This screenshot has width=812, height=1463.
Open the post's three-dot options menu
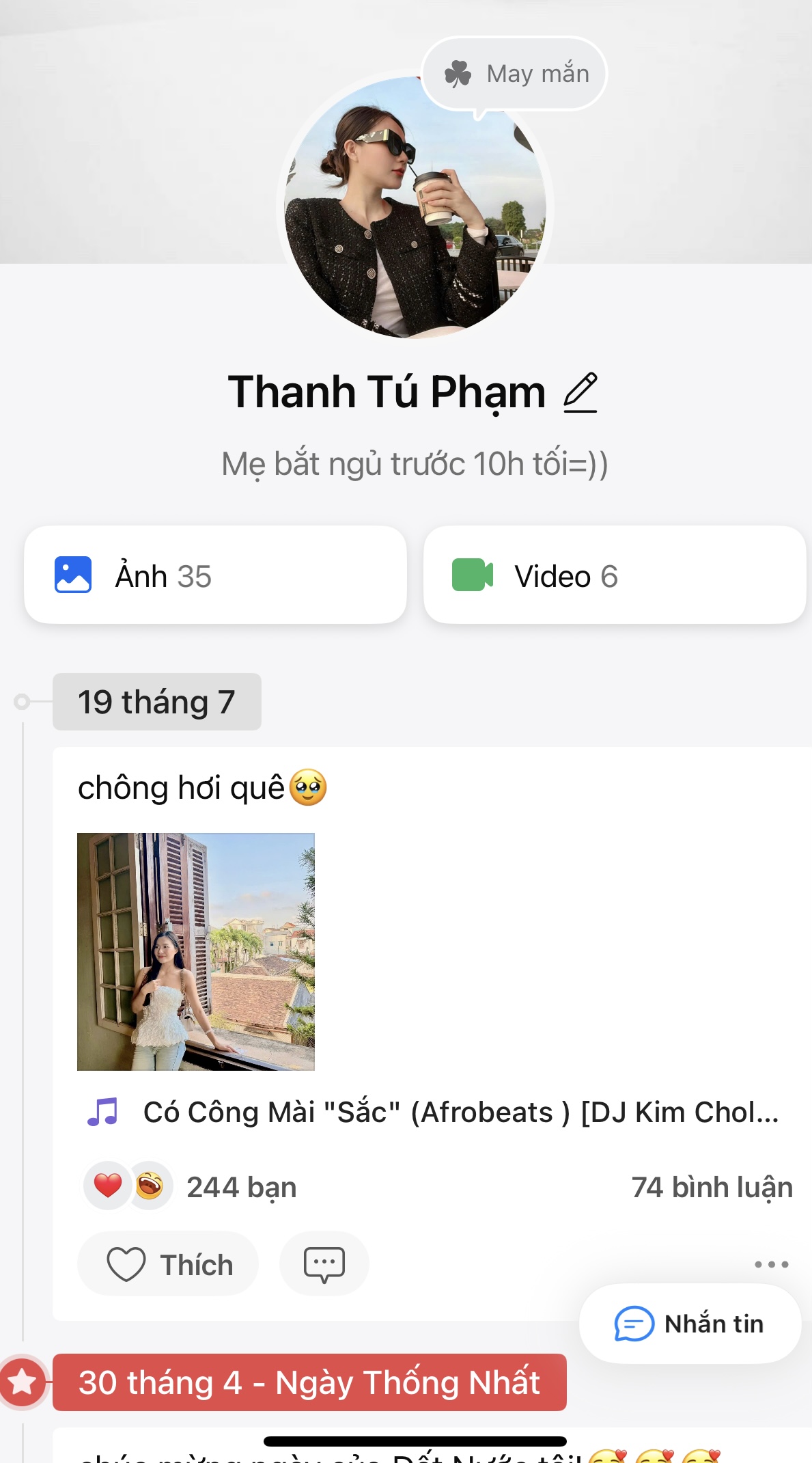point(772,1264)
